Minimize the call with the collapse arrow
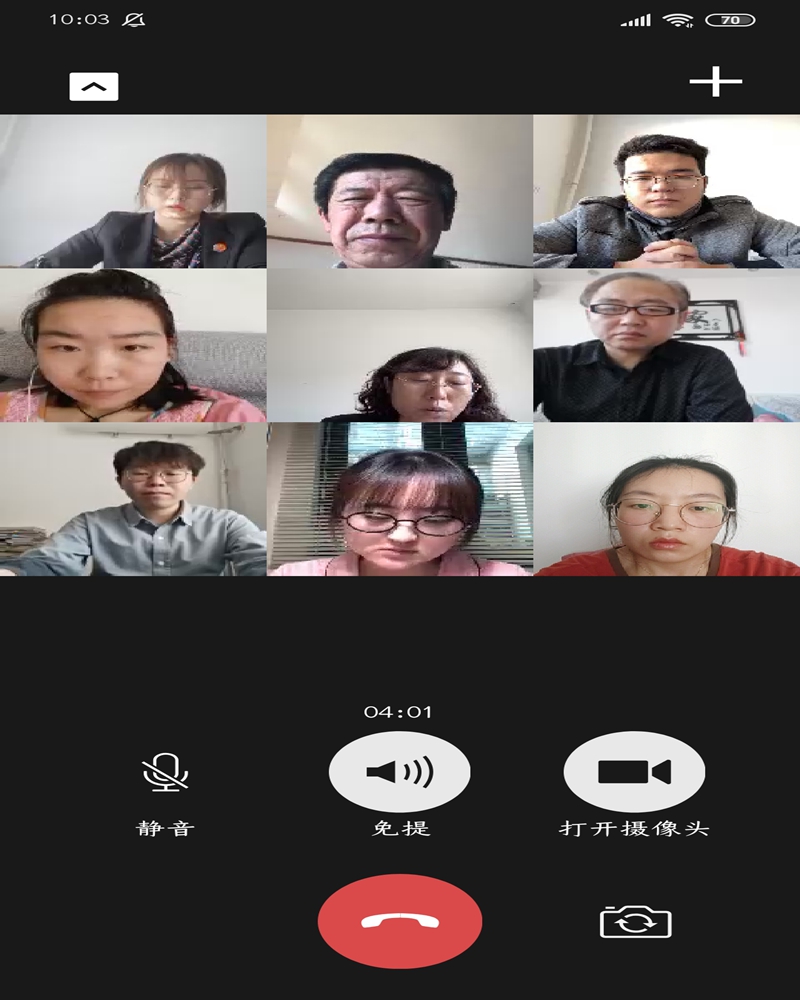800x1000 pixels. pyautogui.click(x=94, y=87)
